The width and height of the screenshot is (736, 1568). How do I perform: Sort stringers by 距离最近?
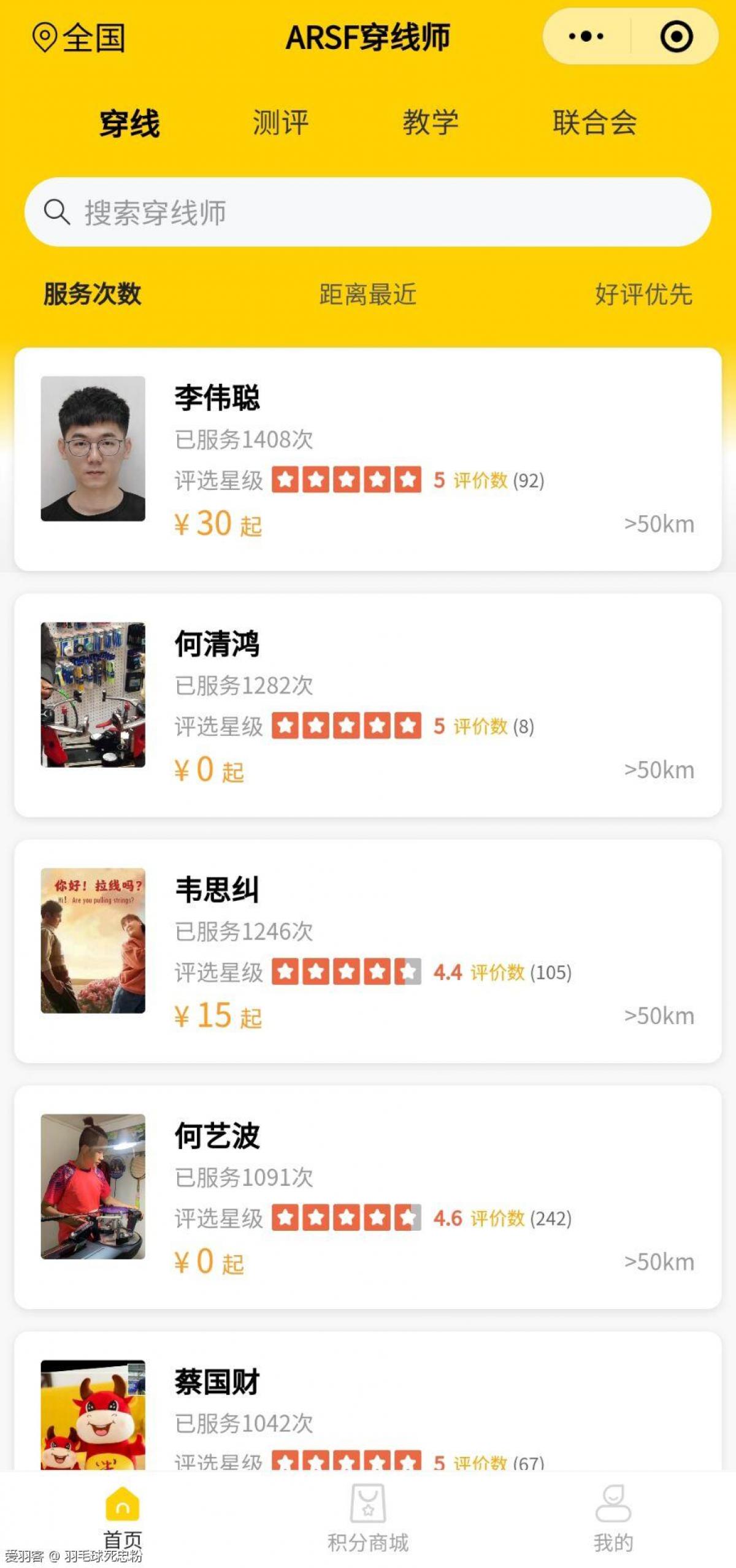click(367, 294)
